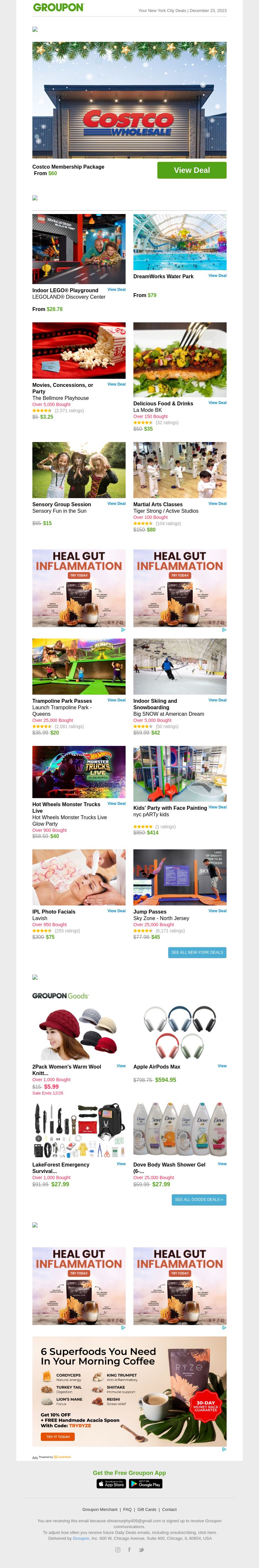The width and height of the screenshot is (259, 1568).
Task: View Deal for Hot Wheels Monster Trucks Live
Action: coord(116,804)
